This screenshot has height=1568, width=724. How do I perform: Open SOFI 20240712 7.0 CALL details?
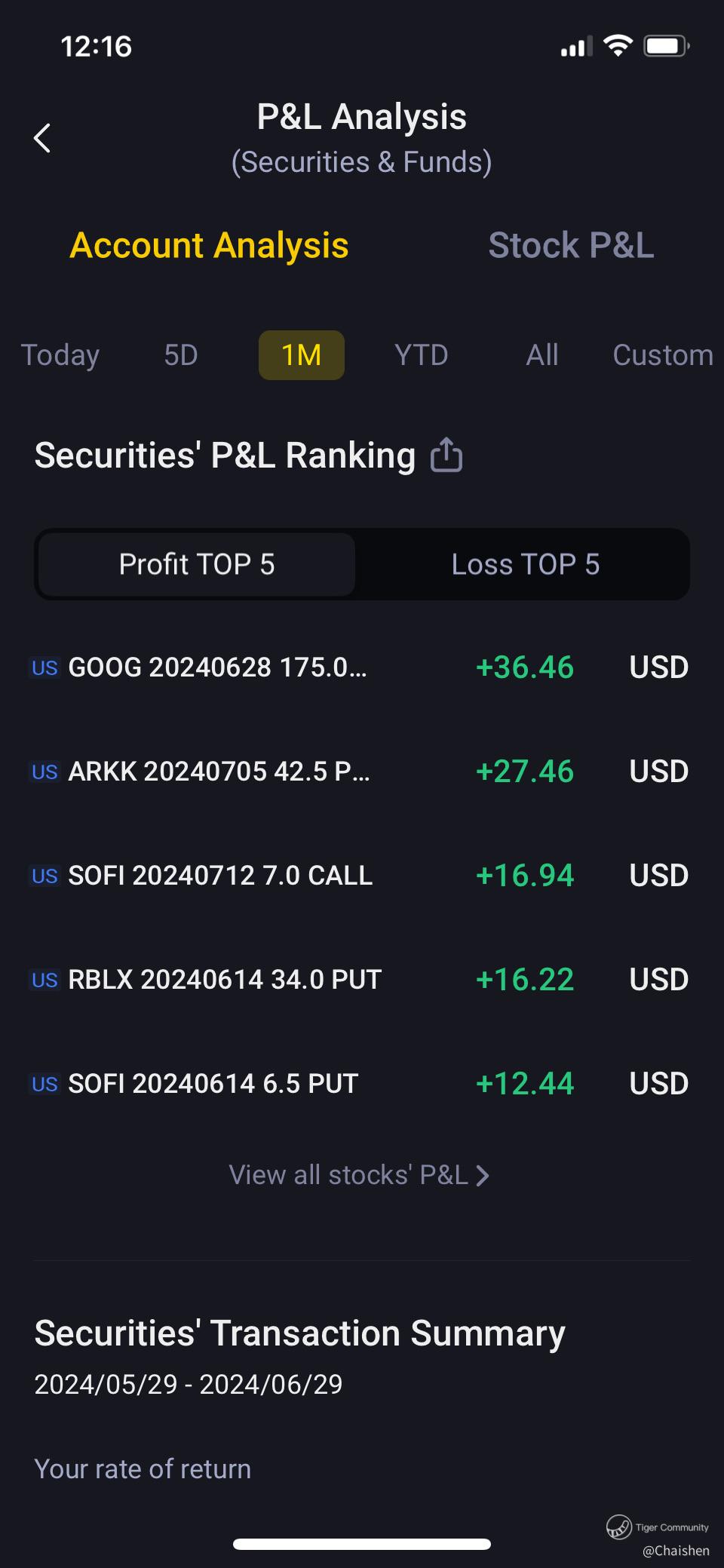tap(360, 876)
